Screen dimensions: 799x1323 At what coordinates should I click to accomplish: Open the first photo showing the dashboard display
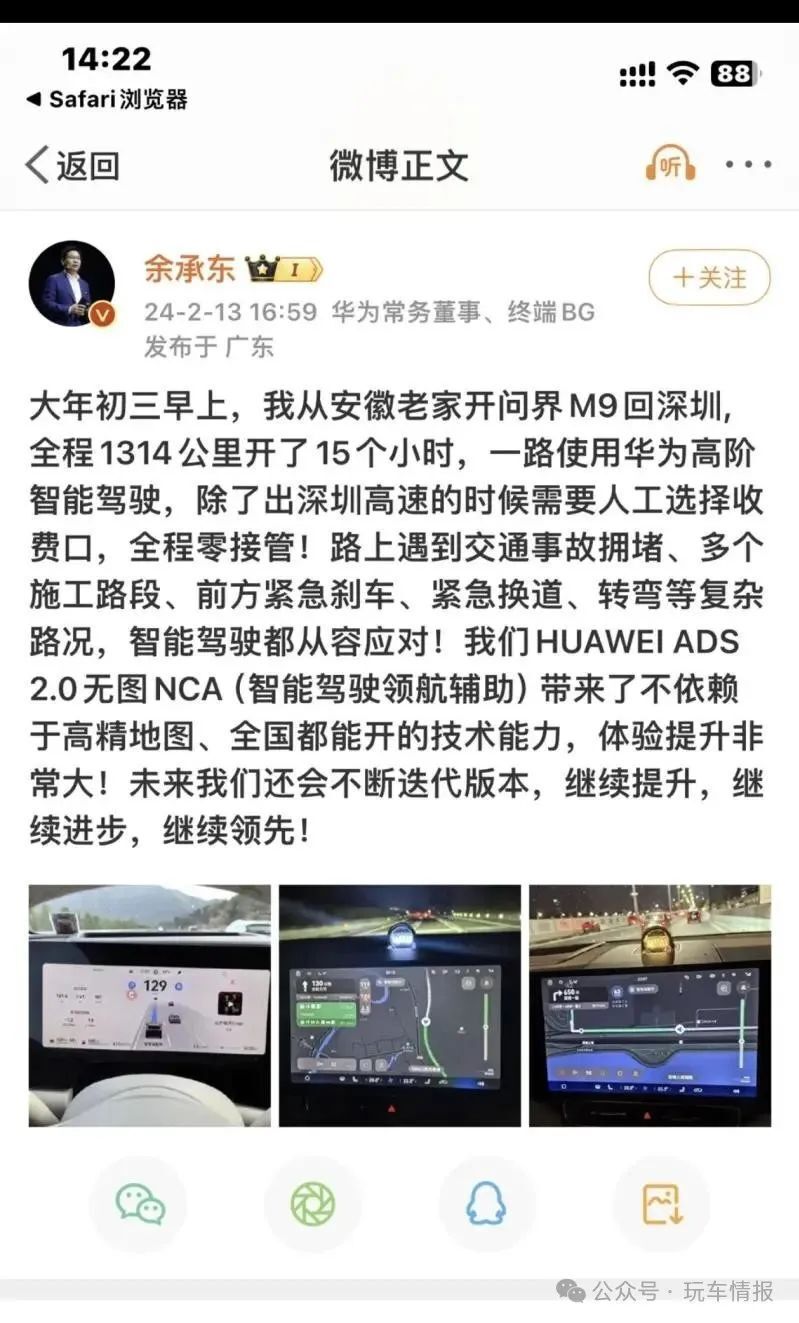pos(149,1005)
